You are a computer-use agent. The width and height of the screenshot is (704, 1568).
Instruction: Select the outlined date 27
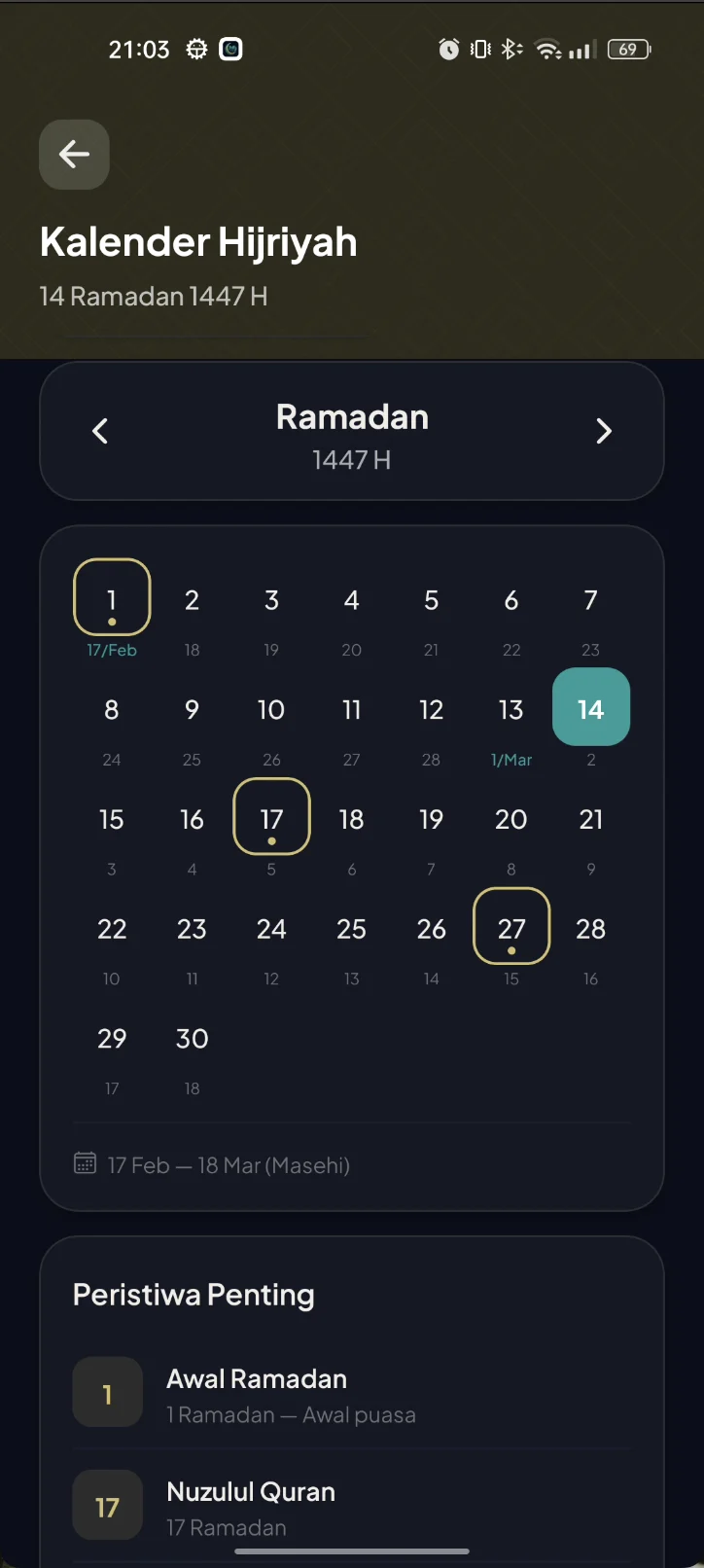tap(511, 928)
